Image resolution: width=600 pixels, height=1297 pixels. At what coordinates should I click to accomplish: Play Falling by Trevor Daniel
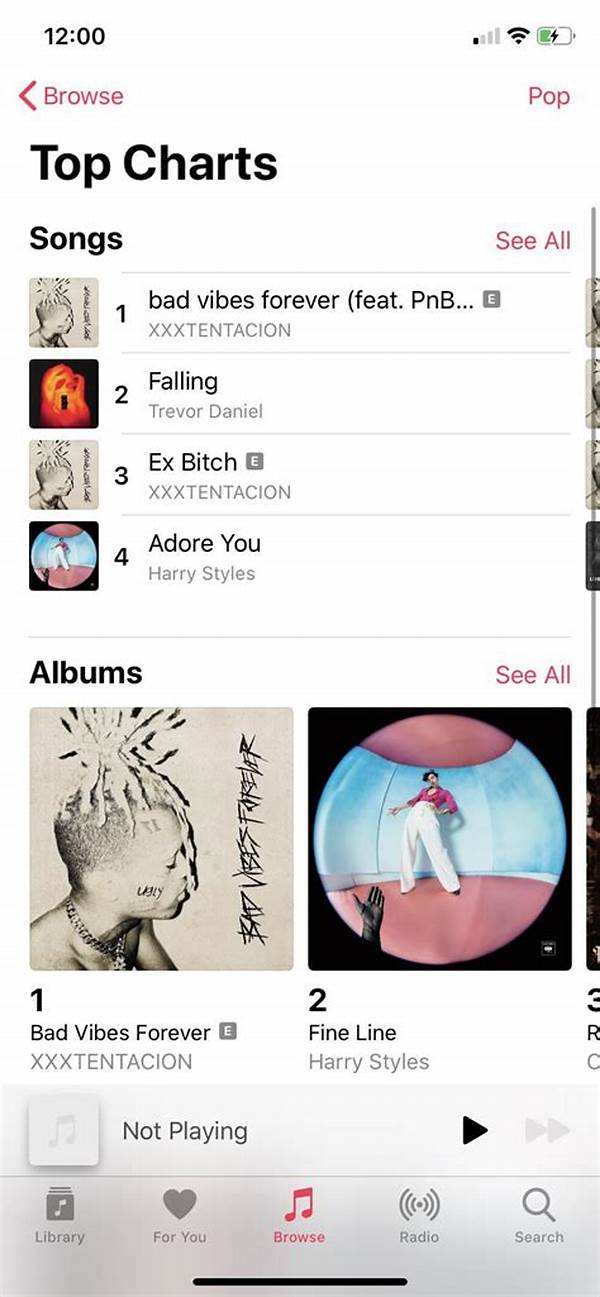click(x=310, y=394)
